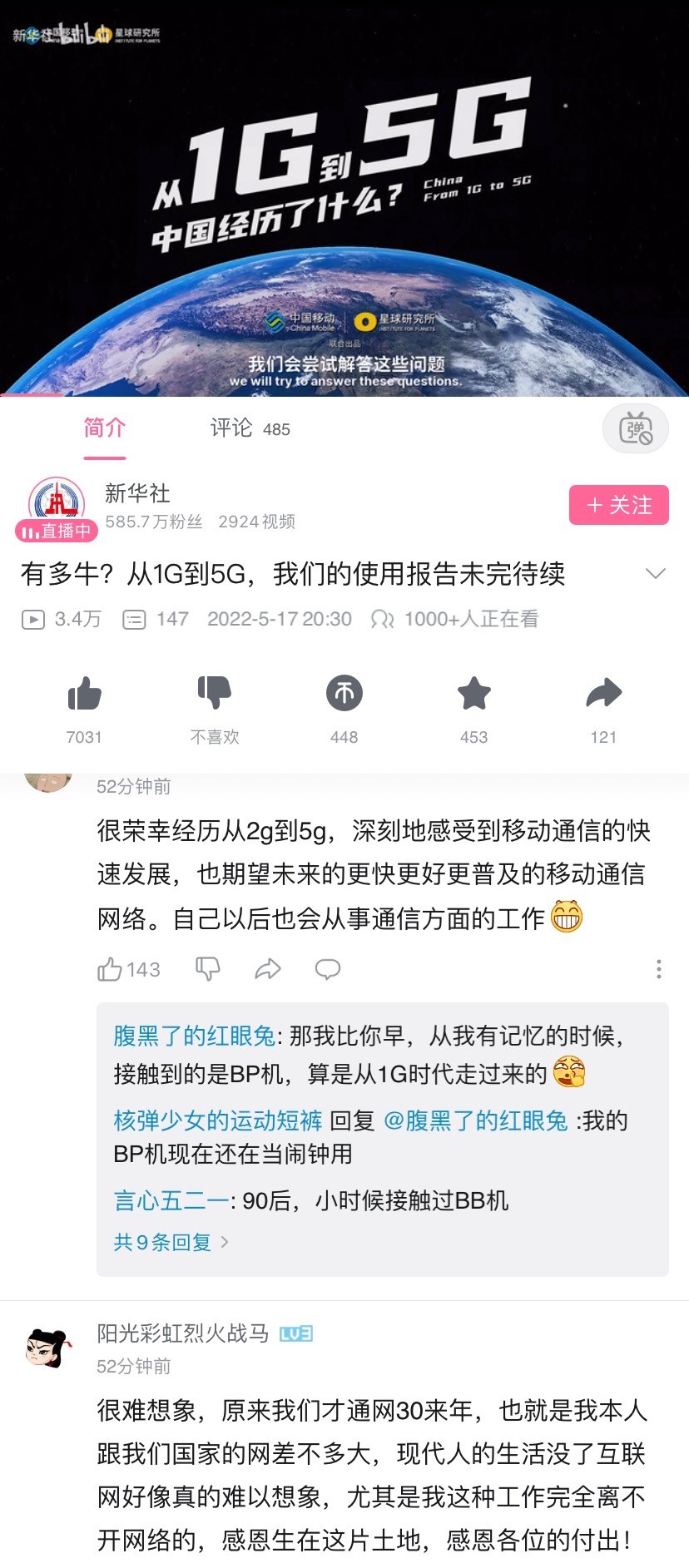Switch to the 评论 tab

tap(249, 428)
